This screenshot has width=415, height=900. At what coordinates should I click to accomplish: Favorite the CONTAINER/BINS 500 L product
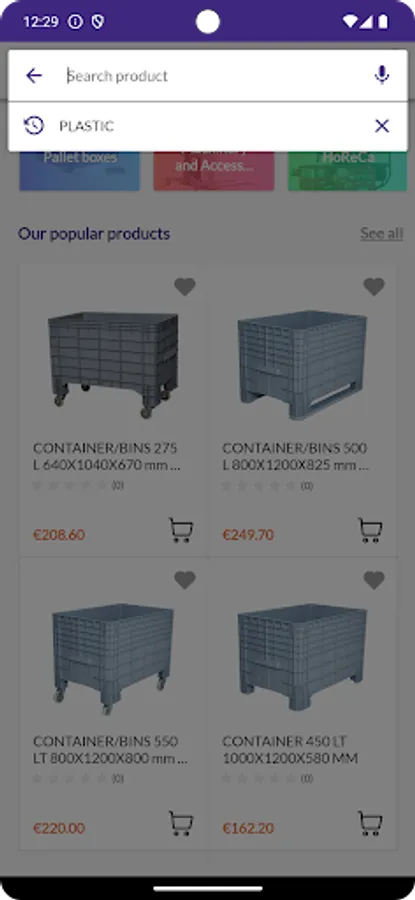pyautogui.click(x=374, y=286)
